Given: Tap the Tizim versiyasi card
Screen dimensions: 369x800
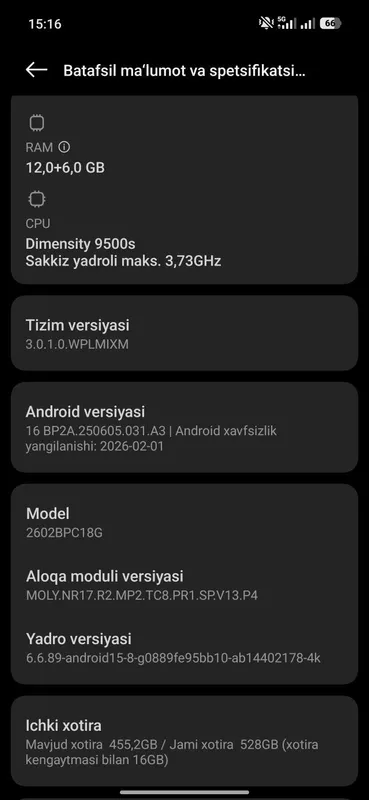Looking at the screenshot, I should coord(184,333).
